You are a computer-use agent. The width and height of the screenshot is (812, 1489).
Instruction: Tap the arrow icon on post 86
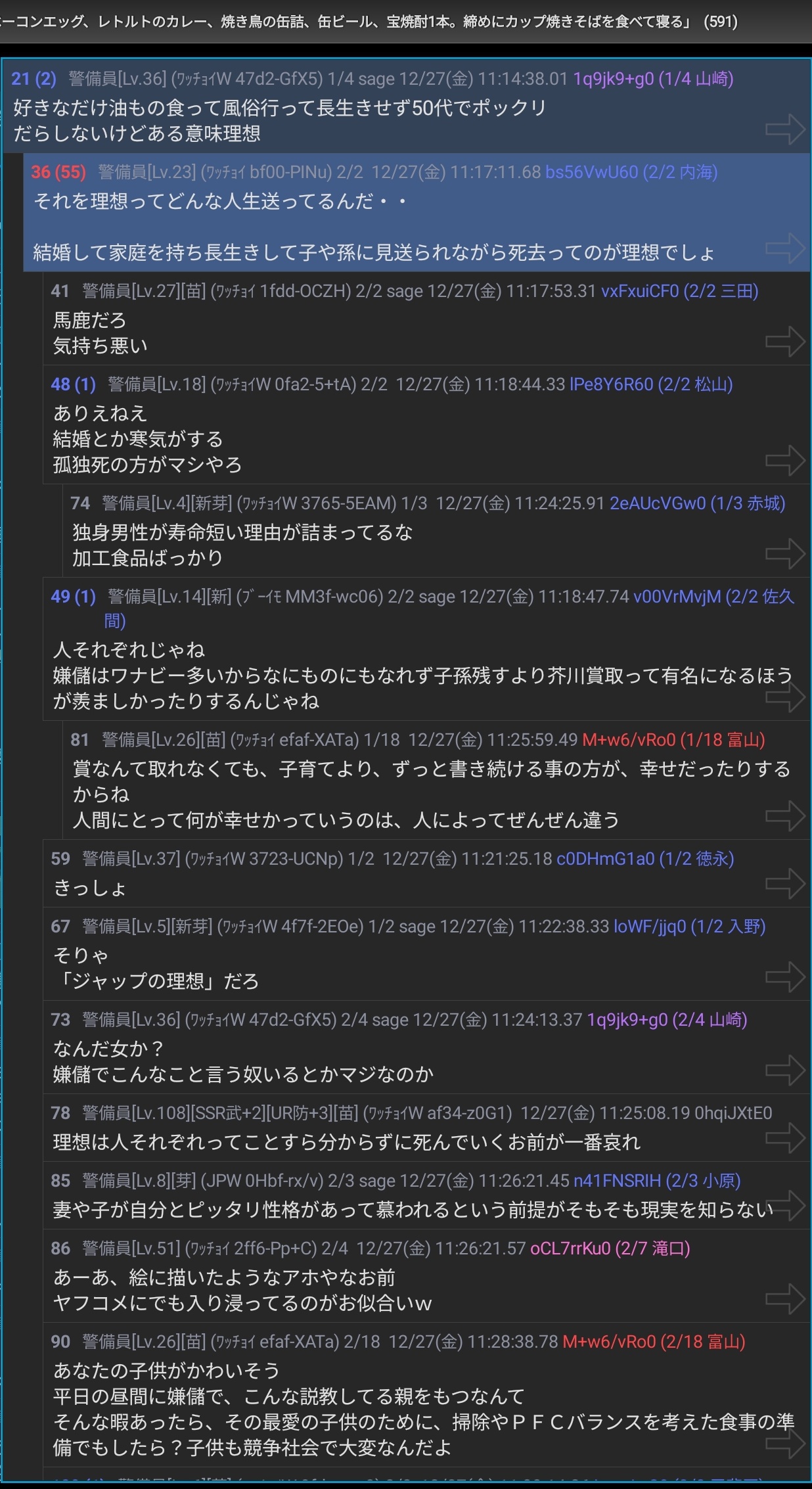[x=785, y=1298]
